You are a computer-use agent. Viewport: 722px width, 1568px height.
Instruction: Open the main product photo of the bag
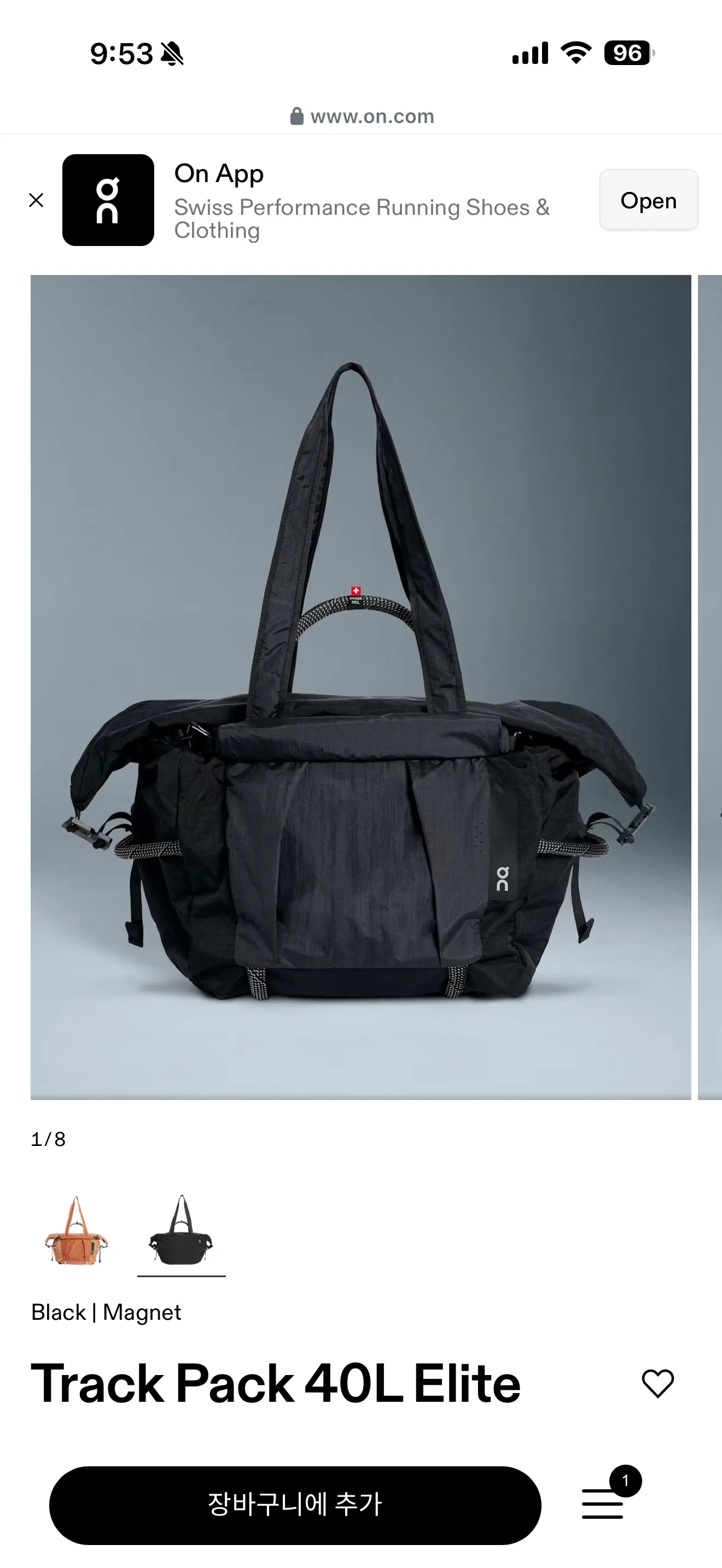pos(360,687)
